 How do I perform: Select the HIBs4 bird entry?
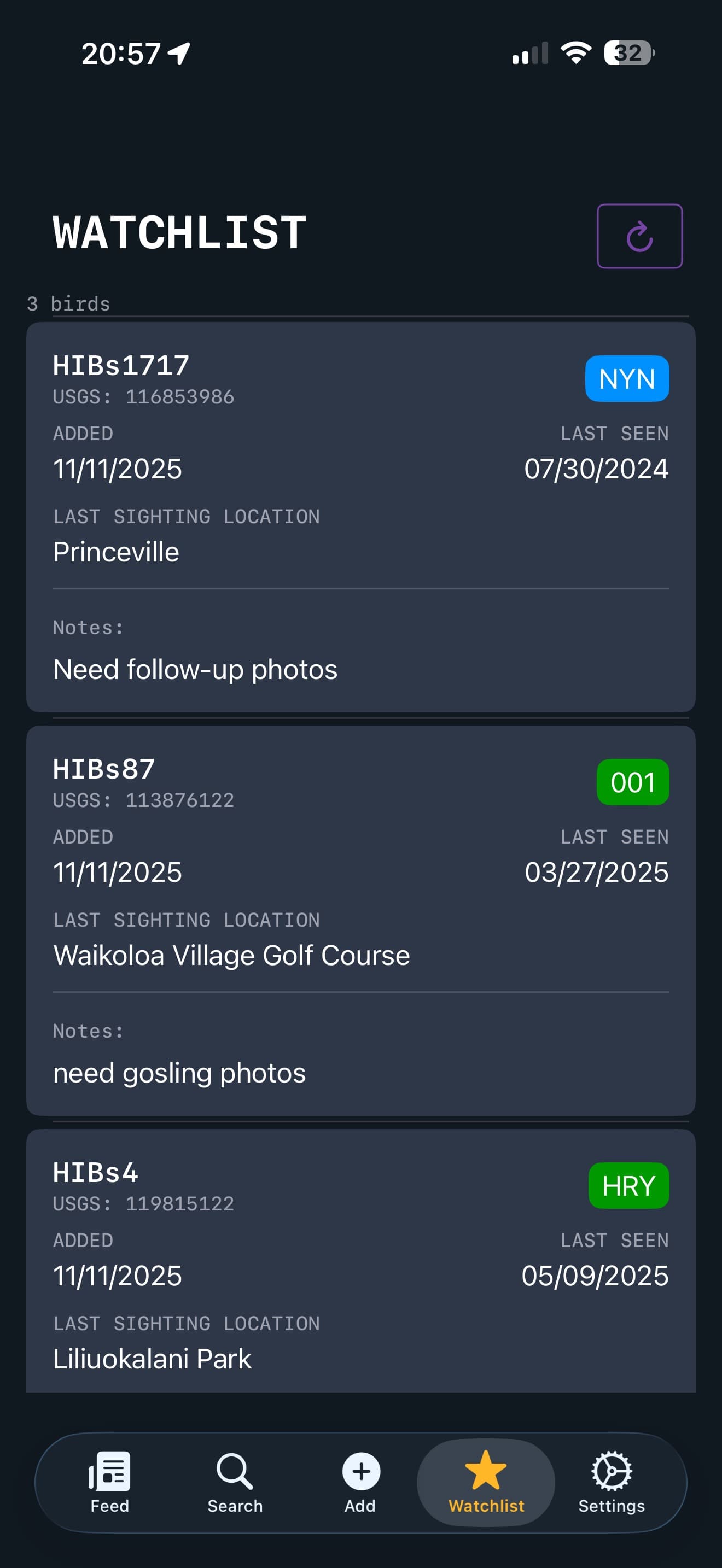[360, 1266]
